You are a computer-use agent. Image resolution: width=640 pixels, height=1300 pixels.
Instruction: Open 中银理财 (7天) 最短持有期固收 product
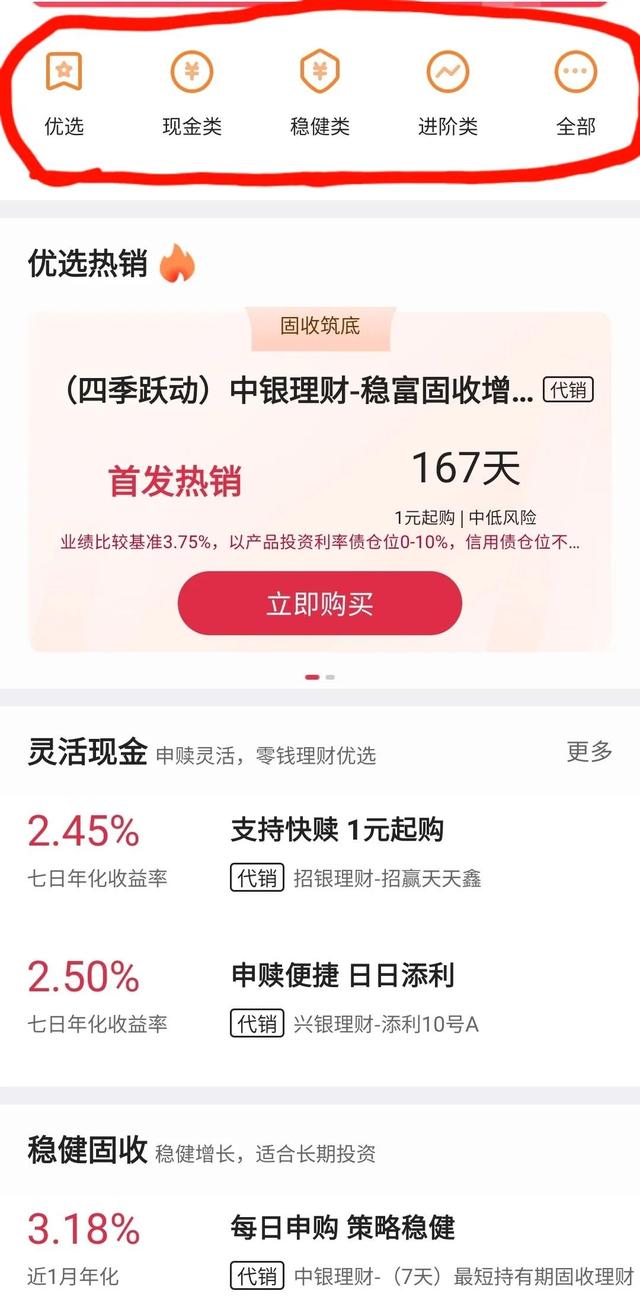coord(320,1248)
